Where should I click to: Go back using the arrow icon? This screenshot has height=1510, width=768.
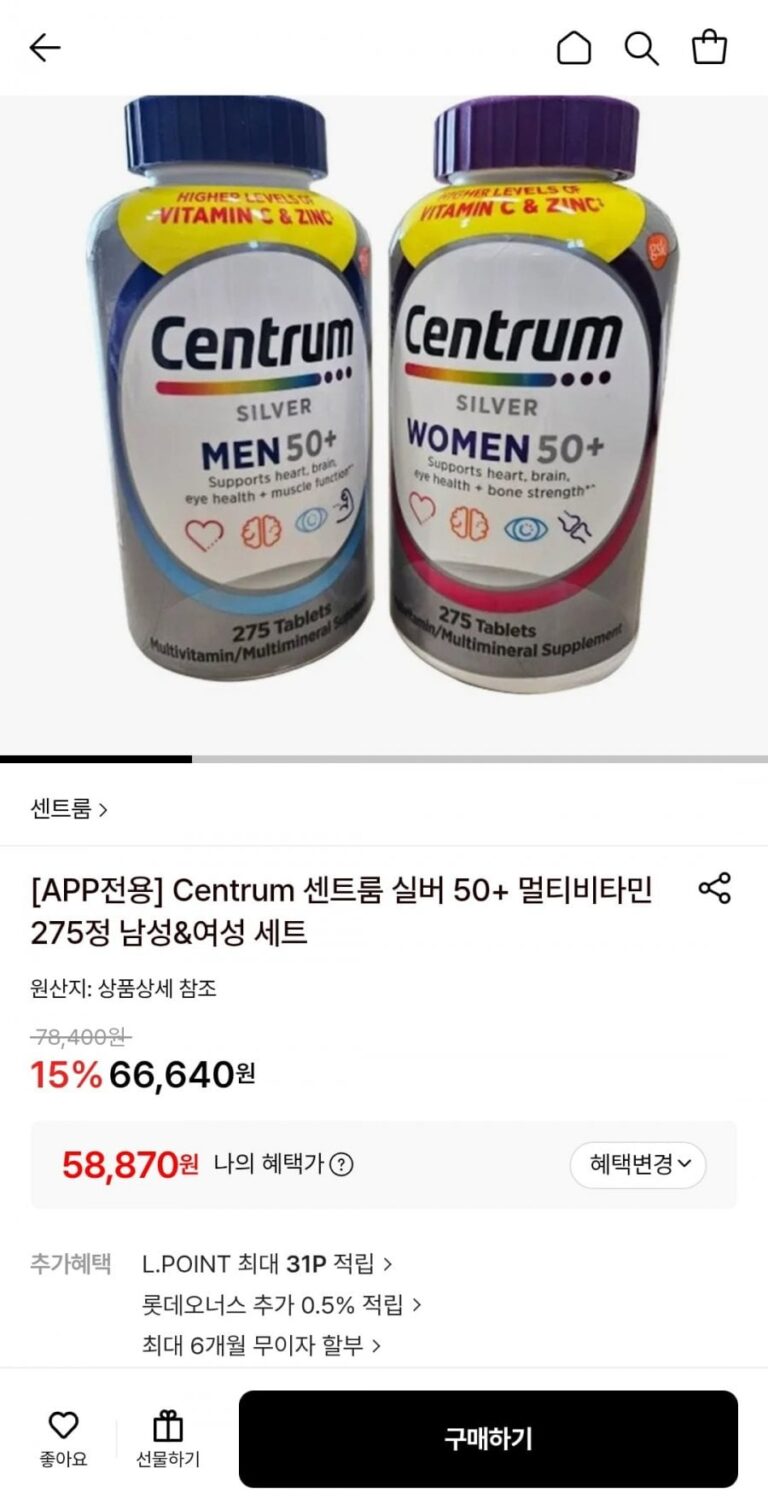coord(45,47)
